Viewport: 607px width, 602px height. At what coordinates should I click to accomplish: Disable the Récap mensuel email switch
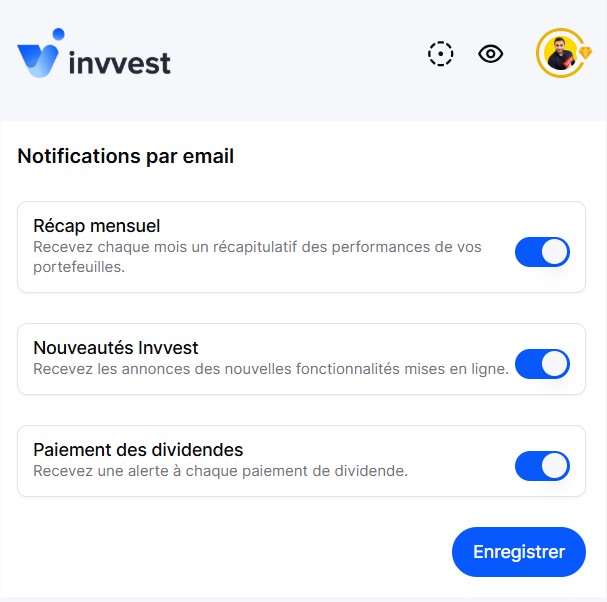tap(542, 252)
